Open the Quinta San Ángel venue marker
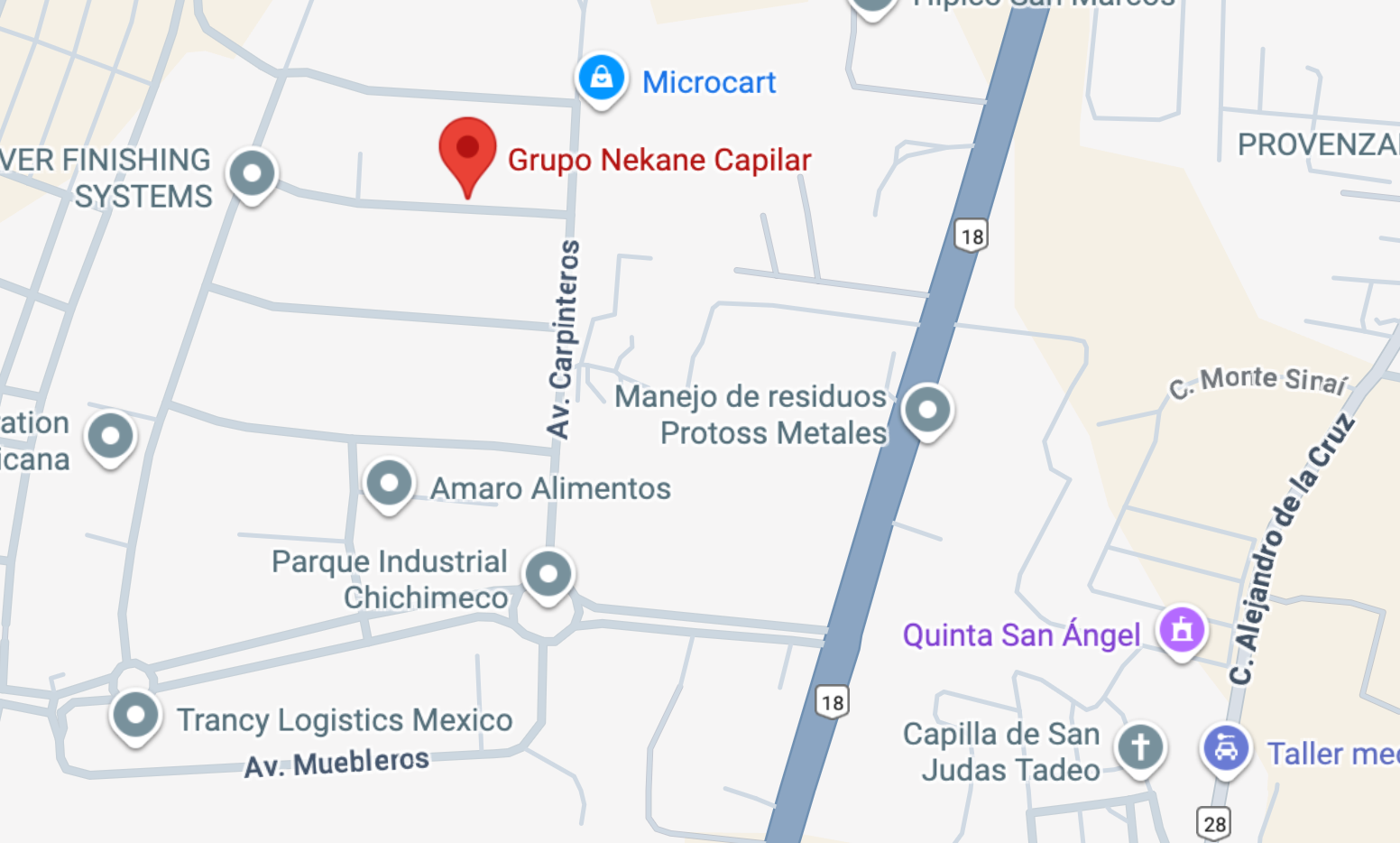 tap(1182, 630)
